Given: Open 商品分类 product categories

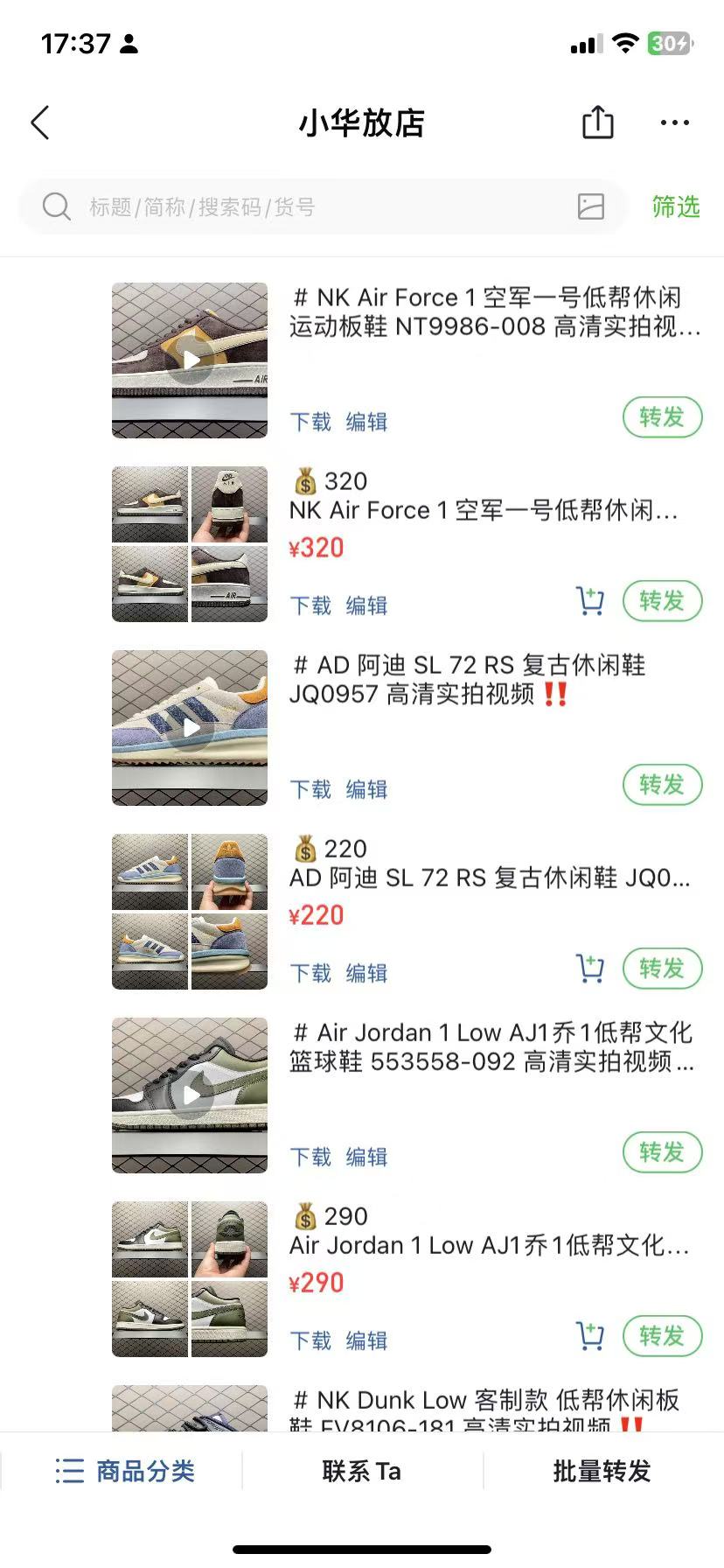Looking at the screenshot, I should 124,1471.
